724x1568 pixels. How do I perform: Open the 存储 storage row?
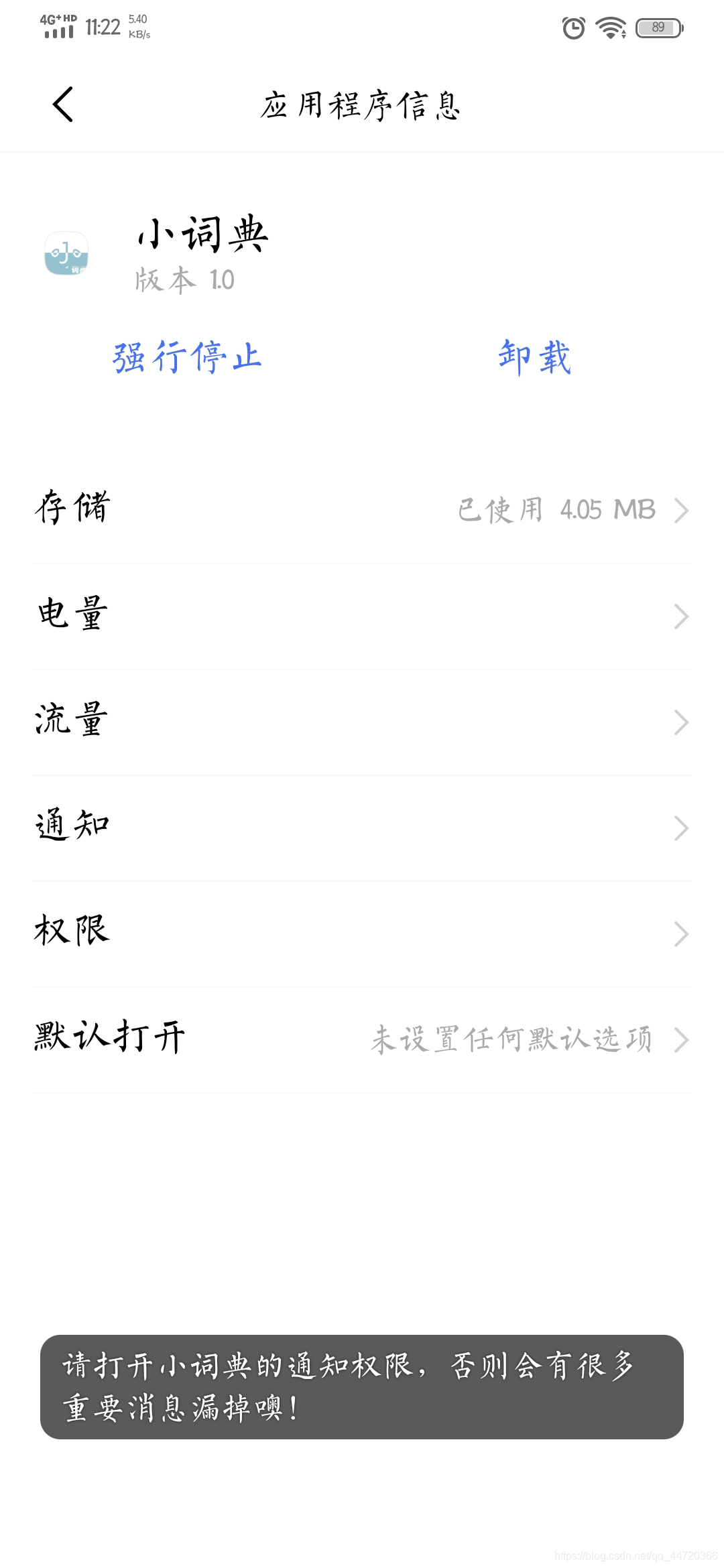(x=362, y=510)
